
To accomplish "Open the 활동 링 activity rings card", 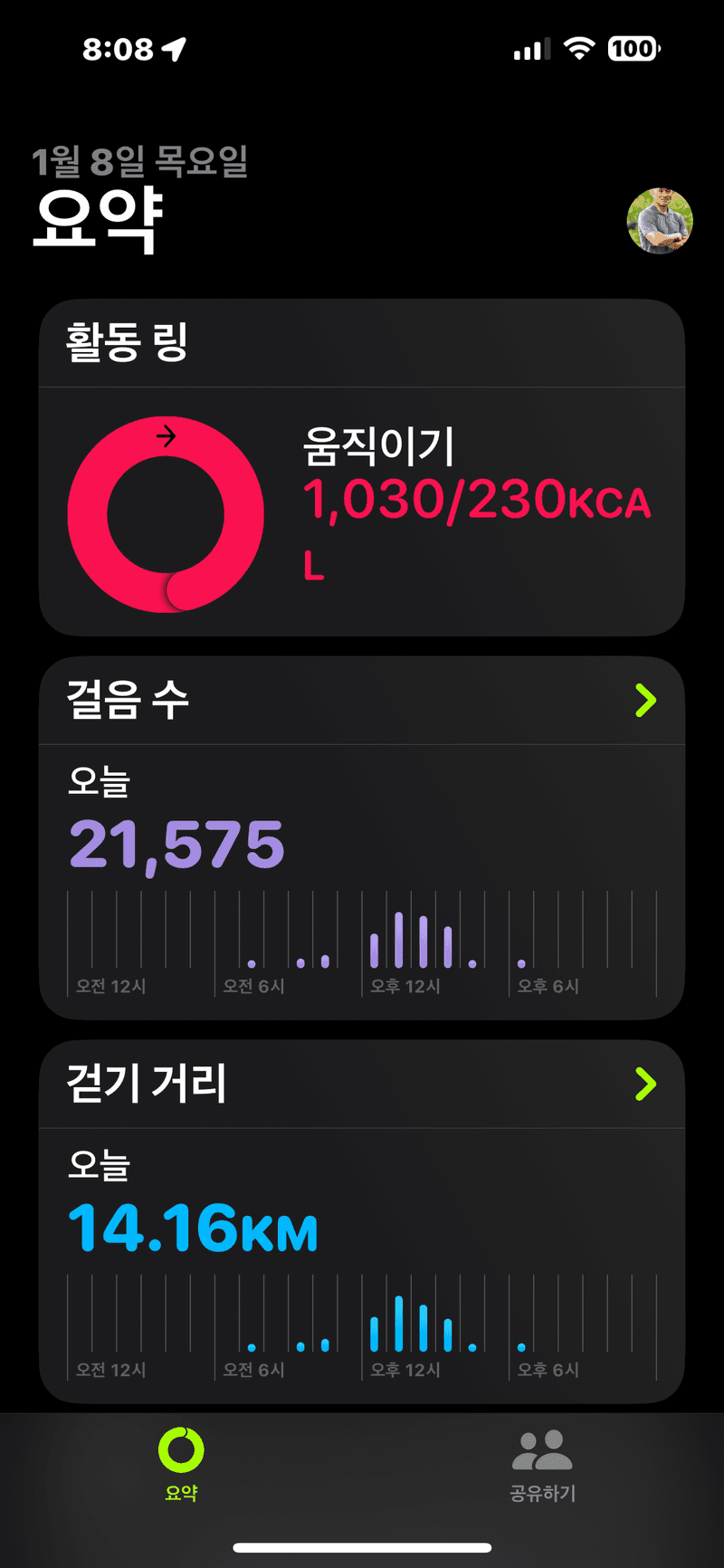I will [x=362, y=467].
